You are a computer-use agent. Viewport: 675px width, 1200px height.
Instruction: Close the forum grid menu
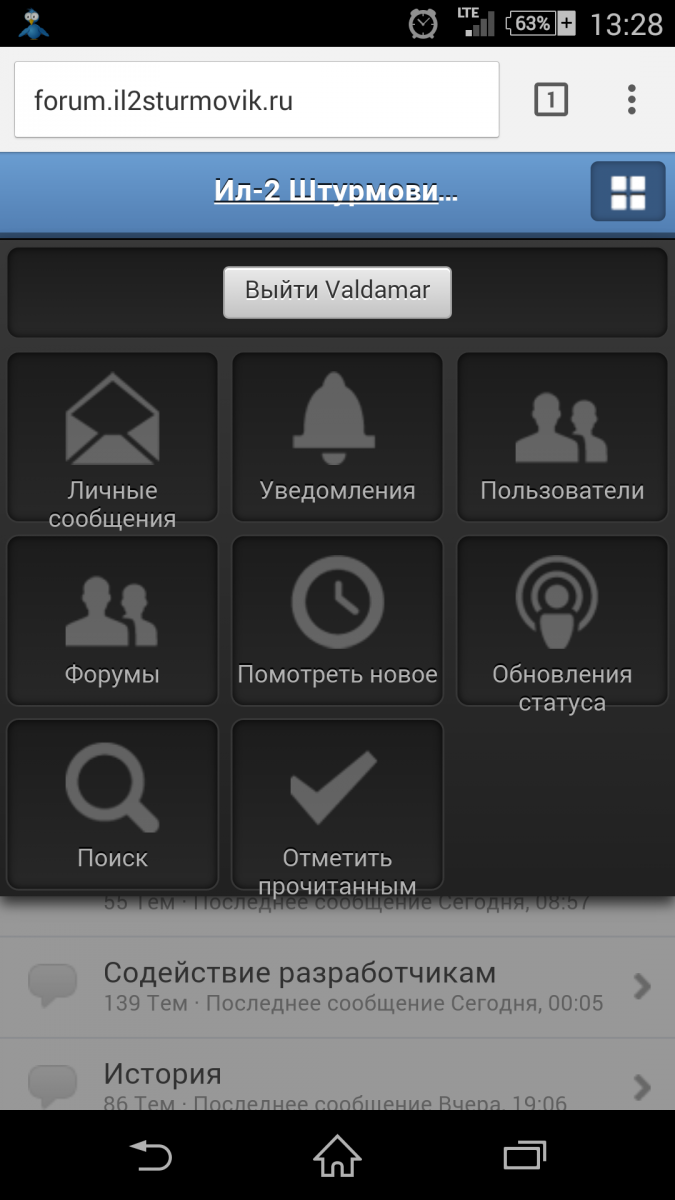click(628, 191)
